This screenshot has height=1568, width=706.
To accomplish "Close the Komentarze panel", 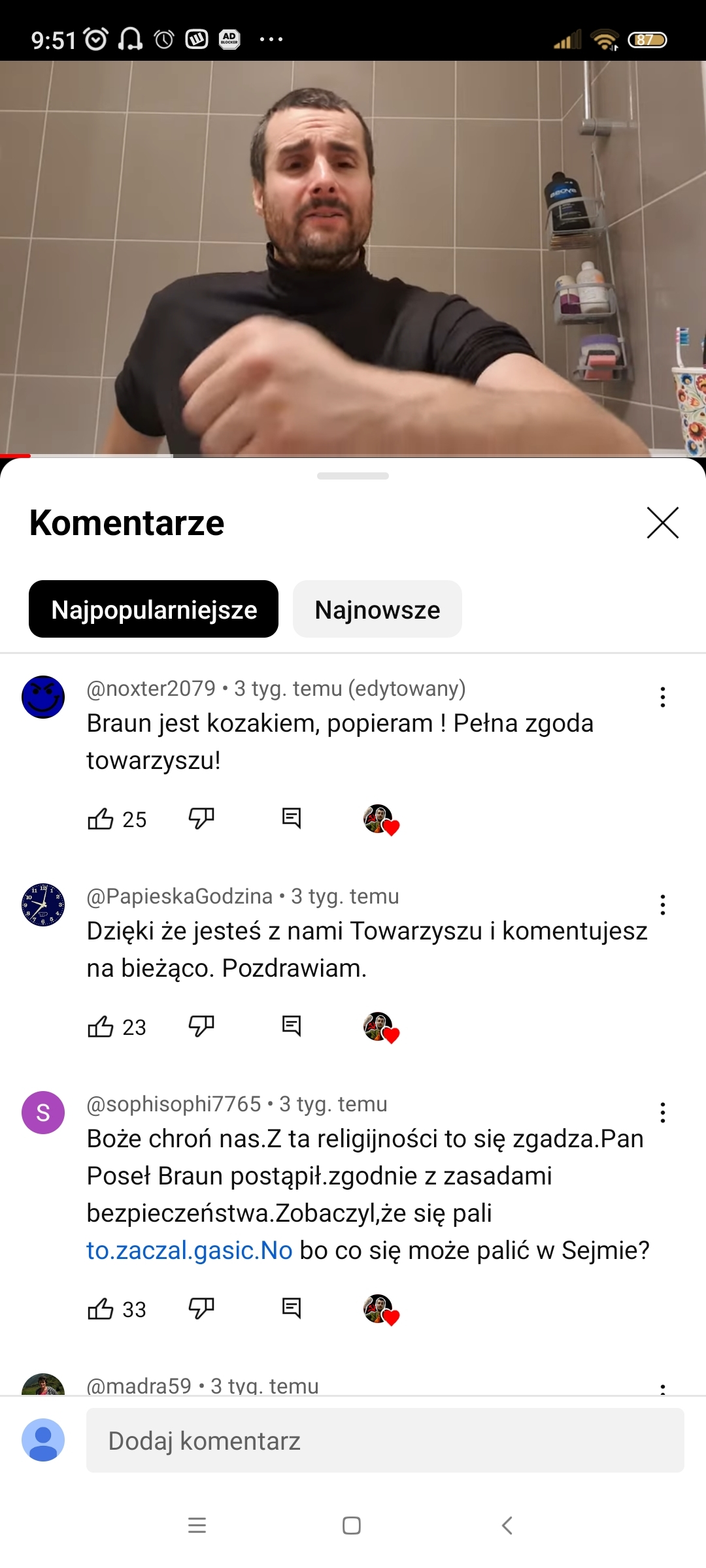I will (x=662, y=523).
